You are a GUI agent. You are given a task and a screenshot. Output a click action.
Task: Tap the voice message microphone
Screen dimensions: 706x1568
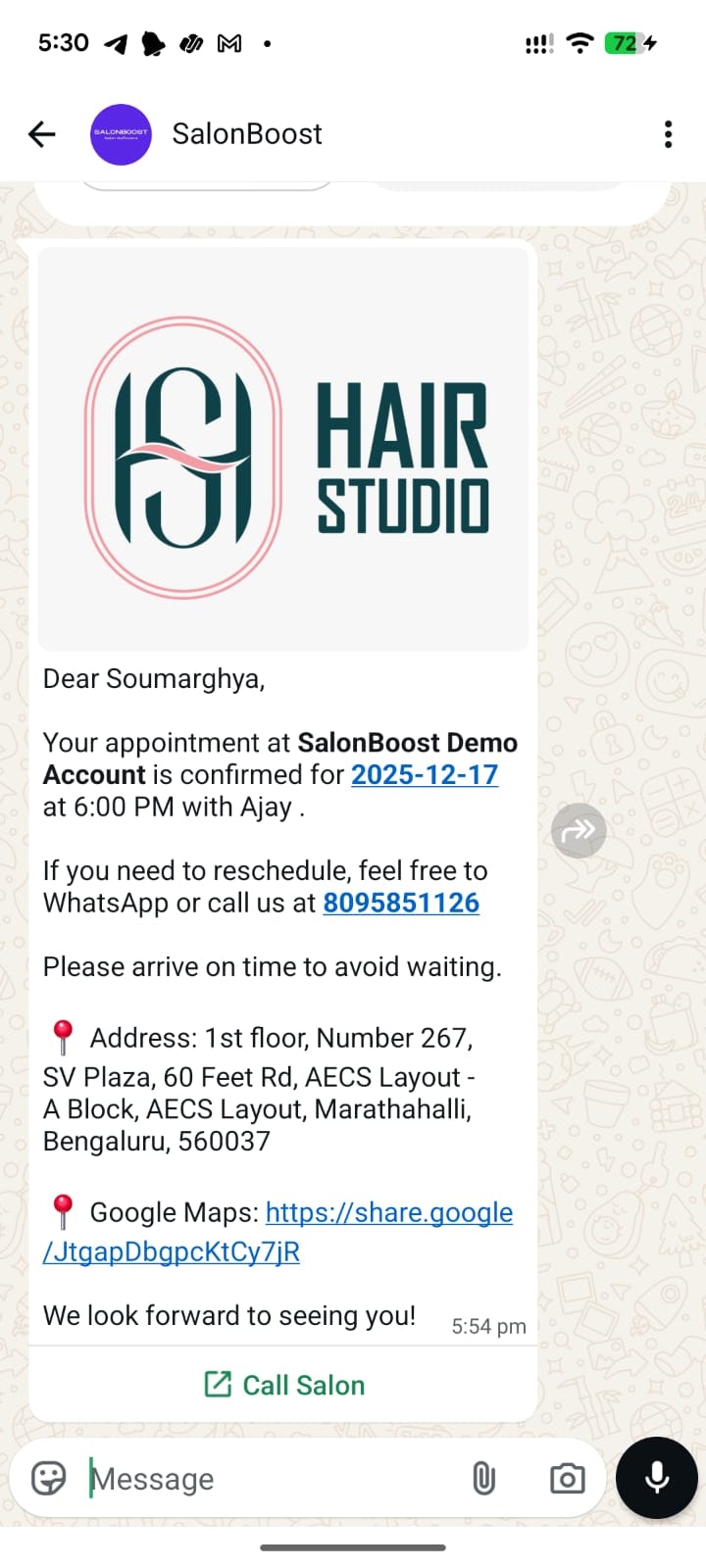pyautogui.click(x=656, y=1477)
